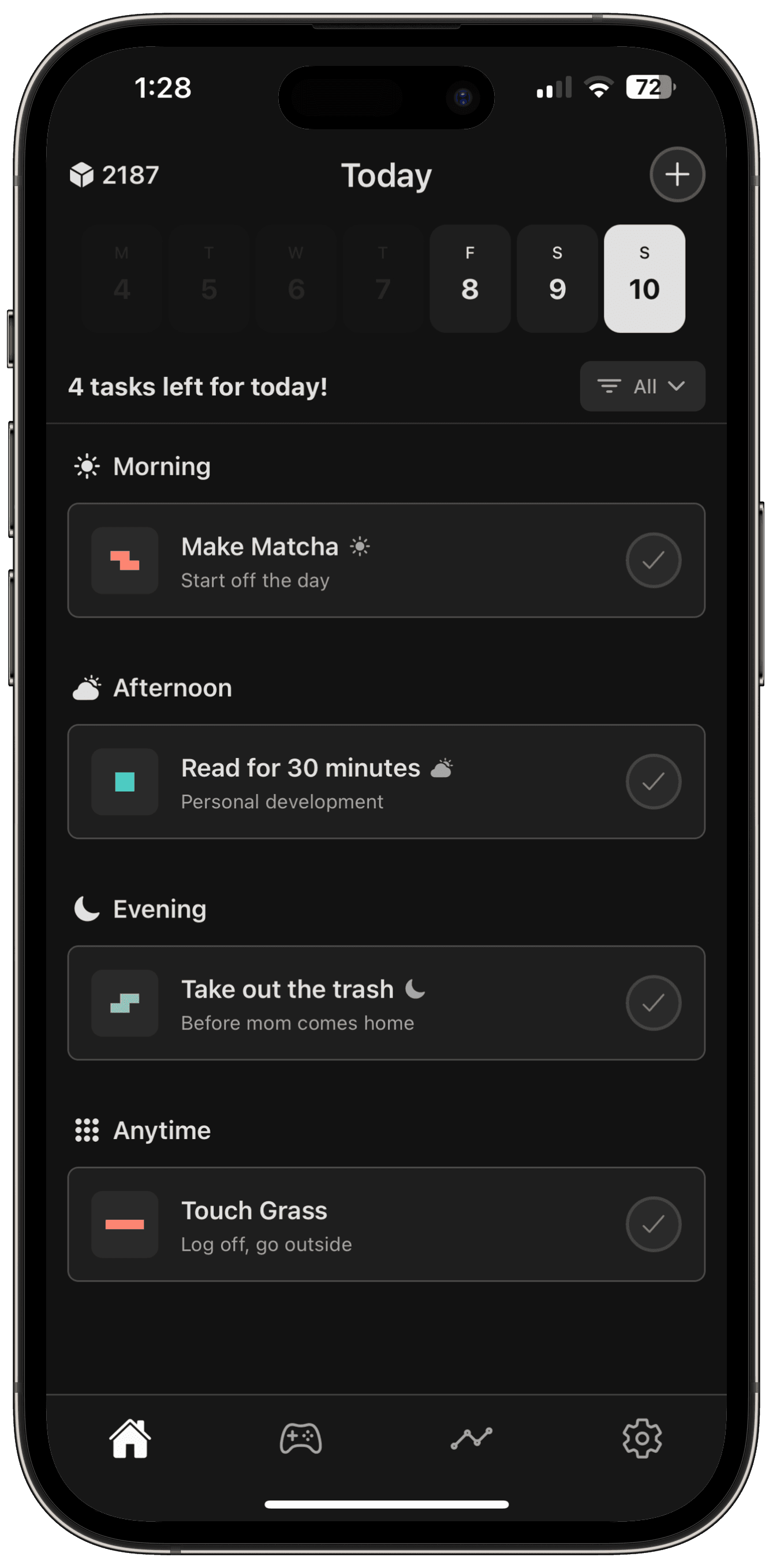
Task: Select Friday 8 in the date strip
Action: (470, 279)
